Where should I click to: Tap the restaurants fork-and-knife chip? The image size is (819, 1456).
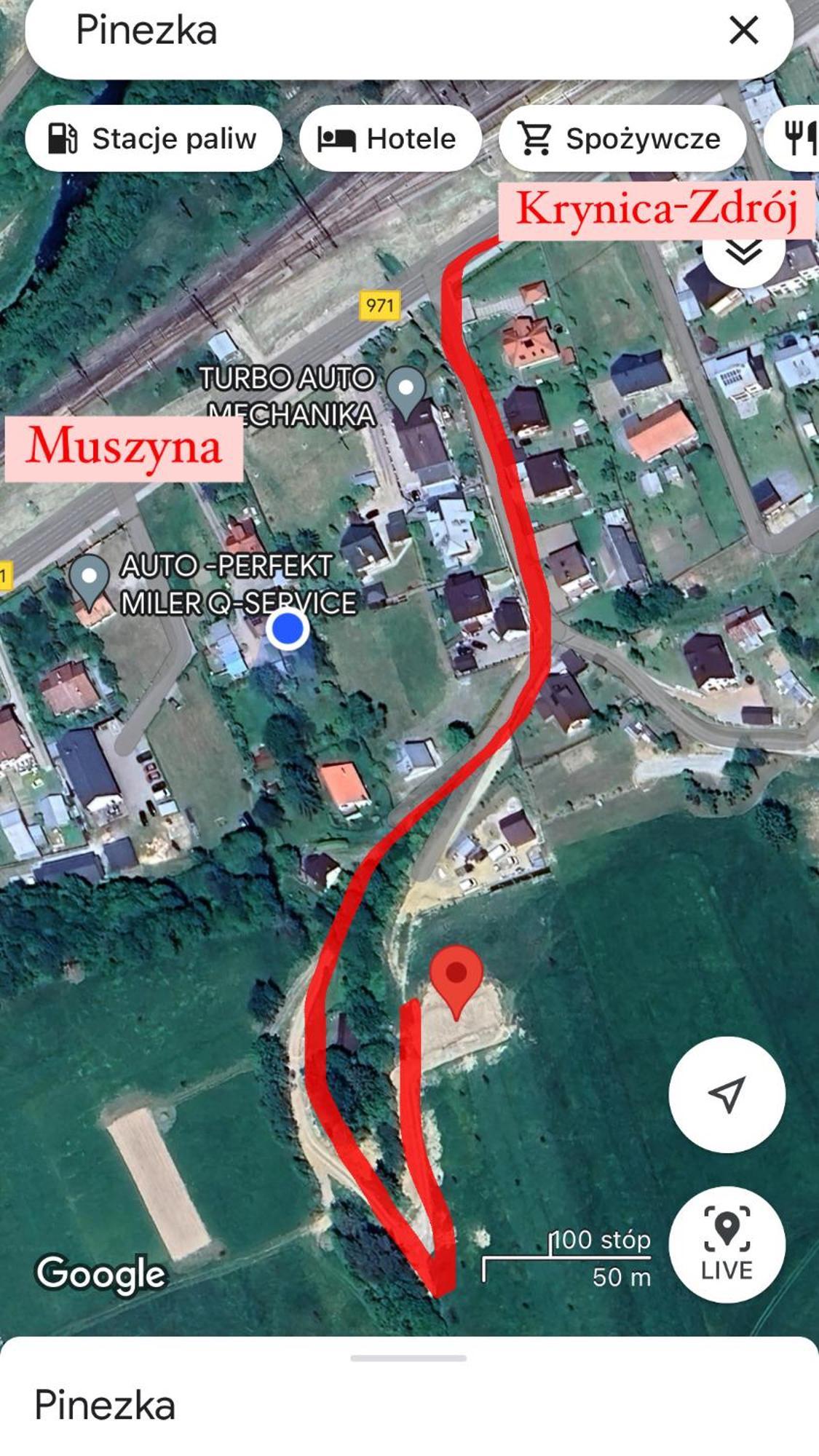(x=797, y=138)
